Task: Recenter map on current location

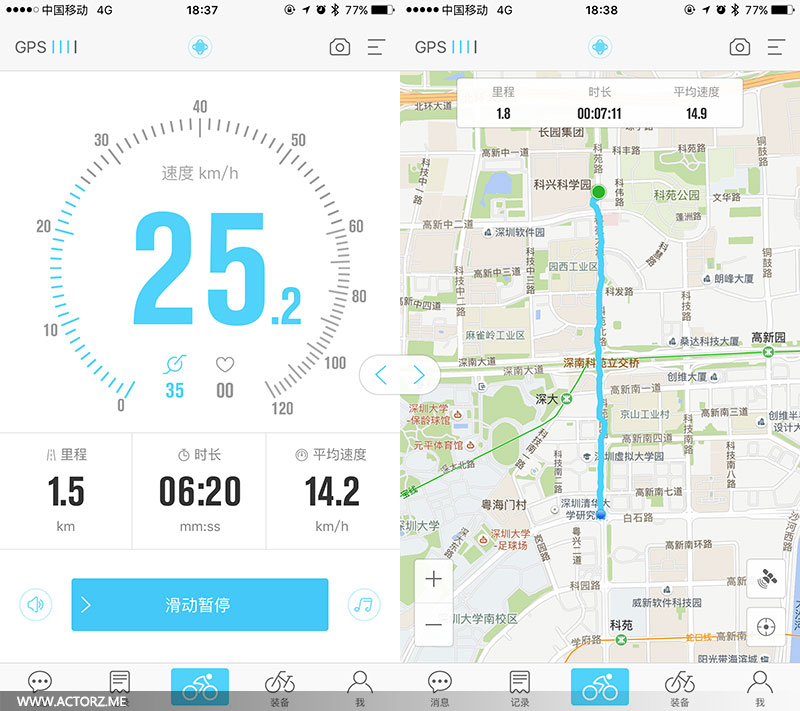Action: [x=766, y=627]
